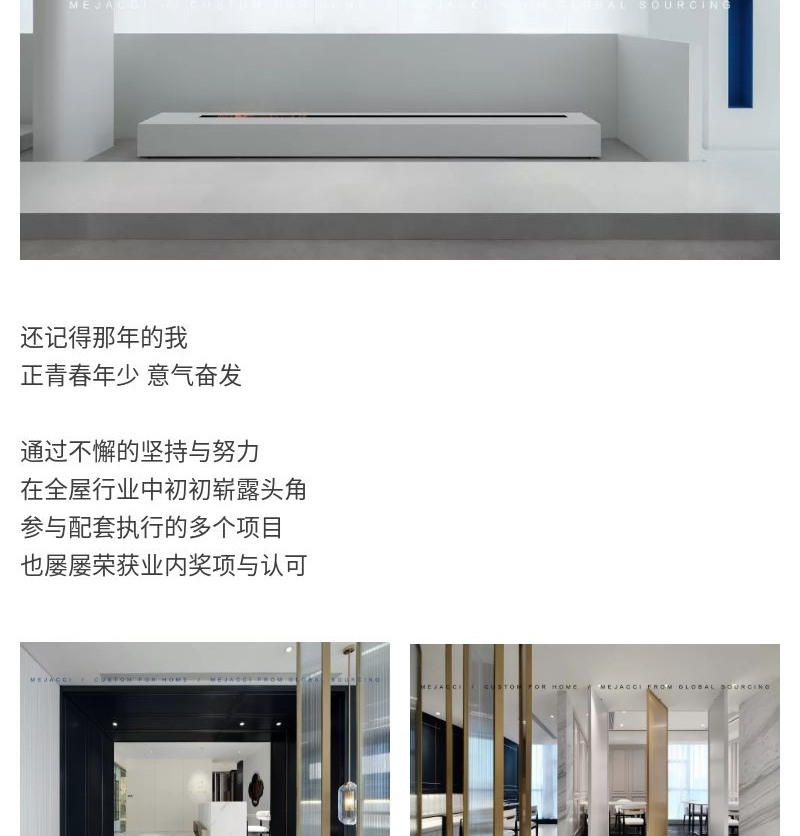The height and width of the screenshot is (836, 800).
Task: View the dark doorway interior photo
Action: click(x=205, y=739)
